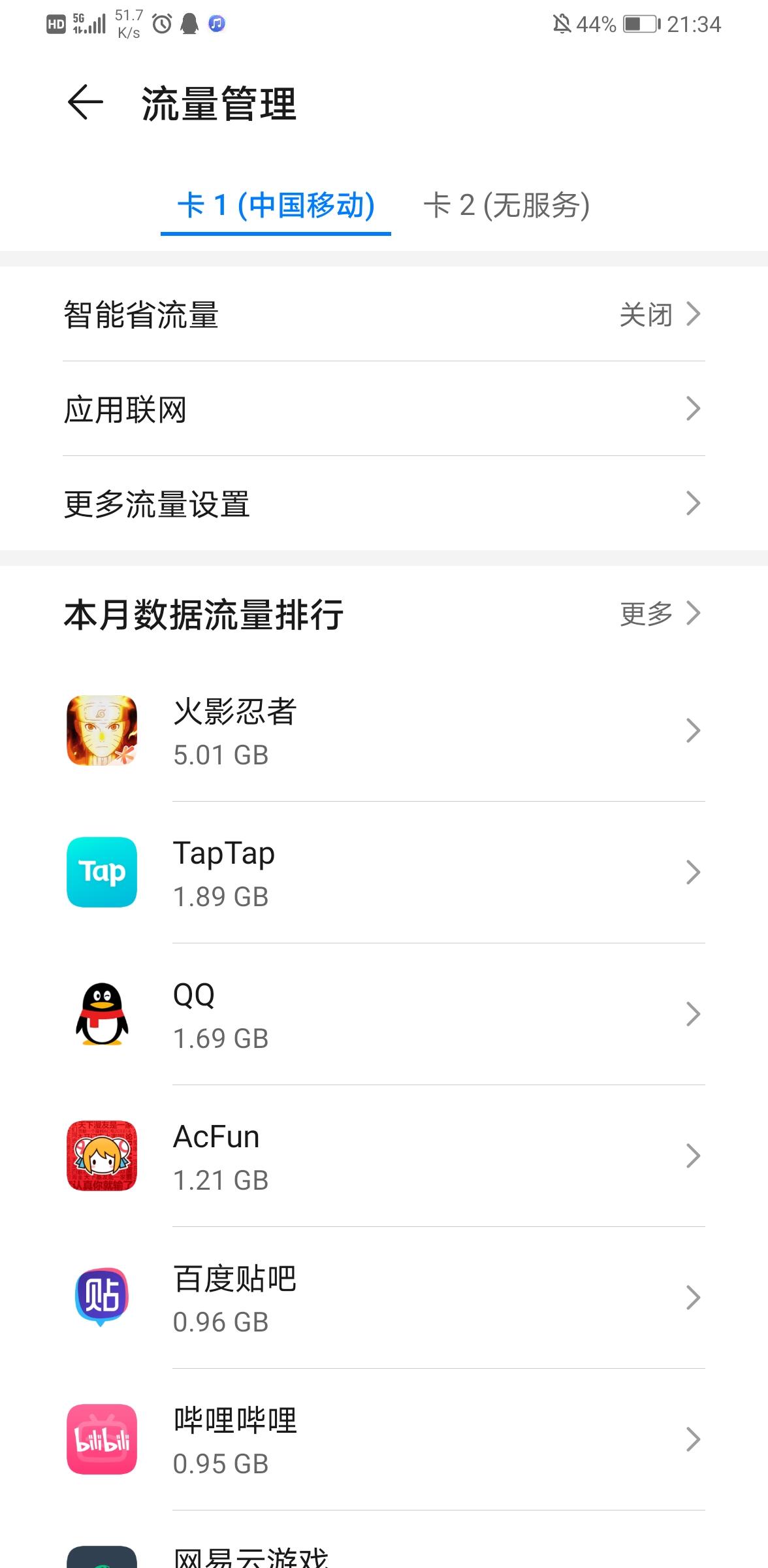This screenshot has width=768, height=1568.
Task: Open the alarm clock status bar icon
Action: point(159,24)
